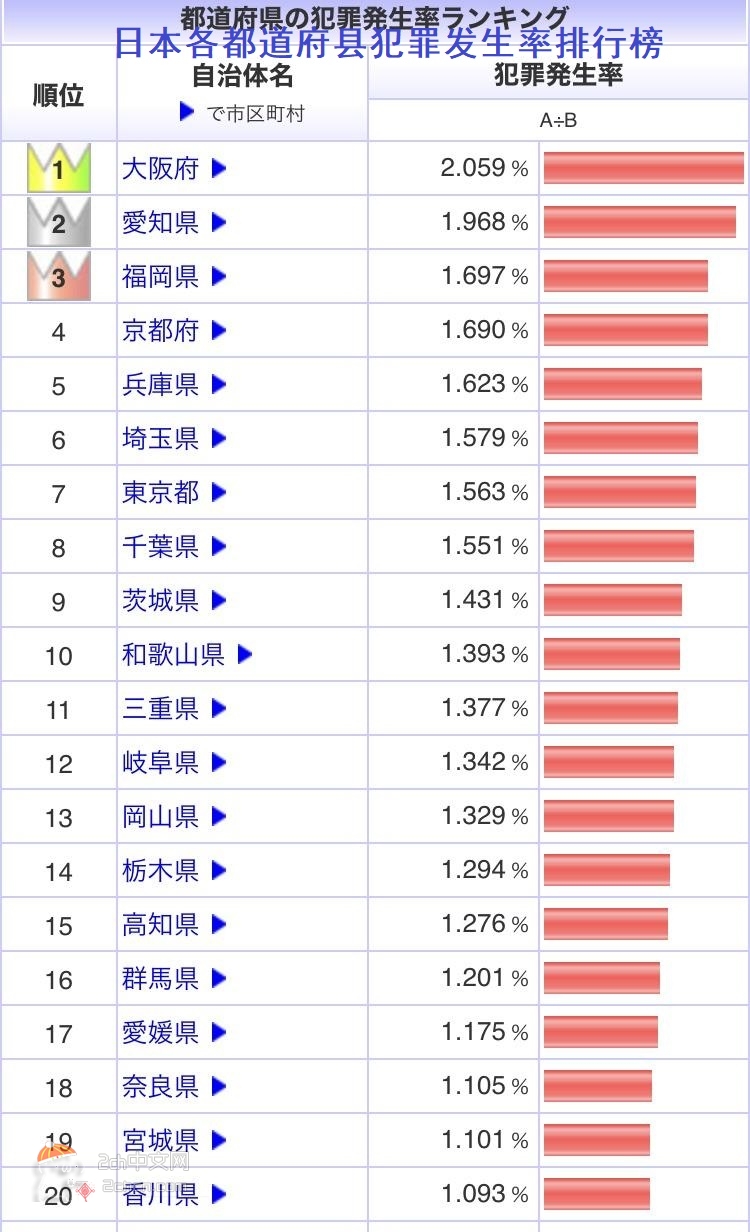This screenshot has width=750, height=1232.
Task: Tap the arrow next to 香川県
Action: point(219,1195)
